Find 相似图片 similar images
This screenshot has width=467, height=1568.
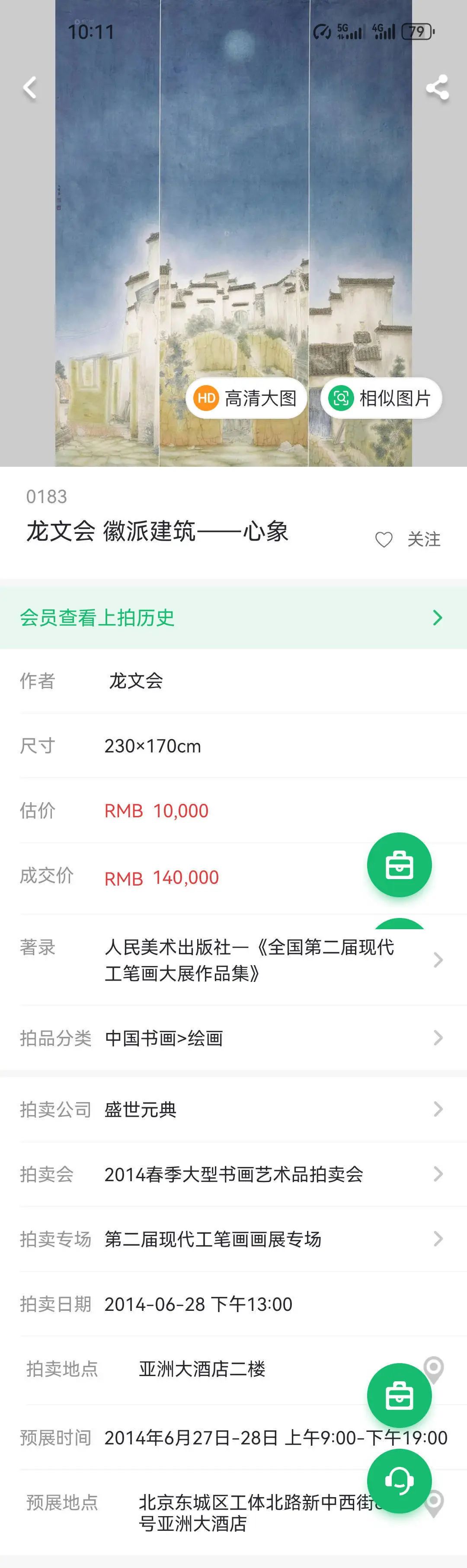381,398
